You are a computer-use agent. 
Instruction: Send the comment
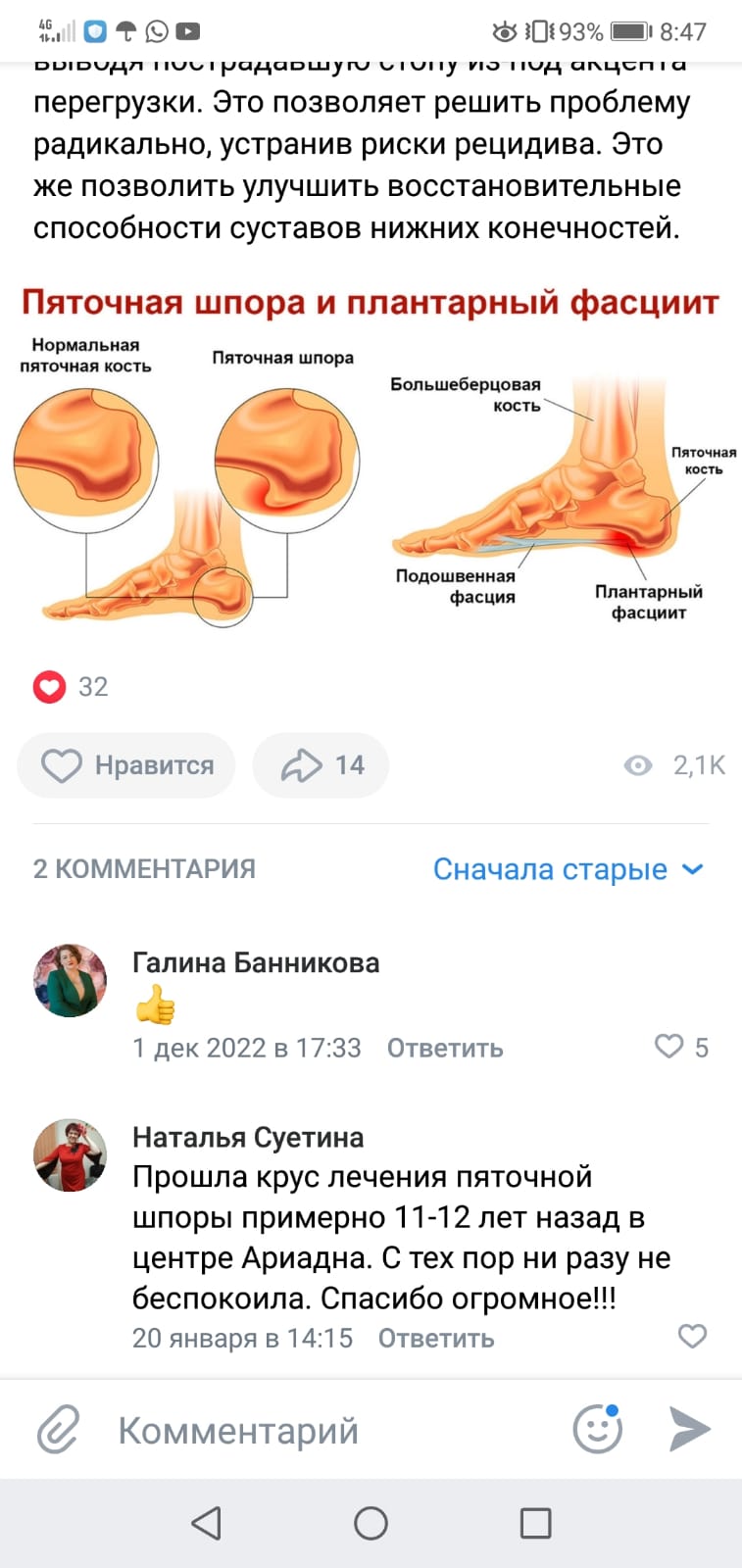pyautogui.click(x=689, y=1430)
